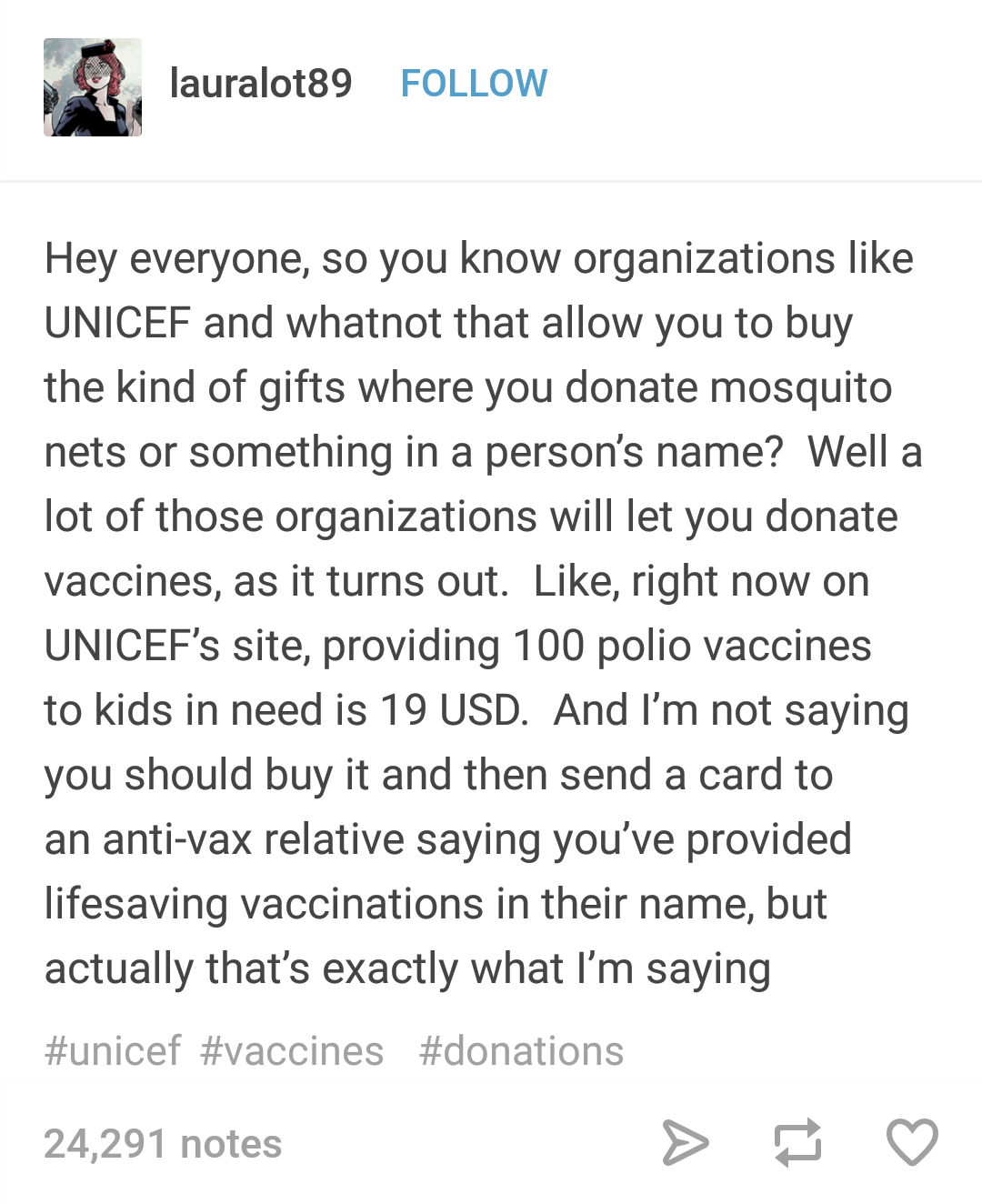Follow lauralot89
982x1204 pixels.
coord(474,84)
